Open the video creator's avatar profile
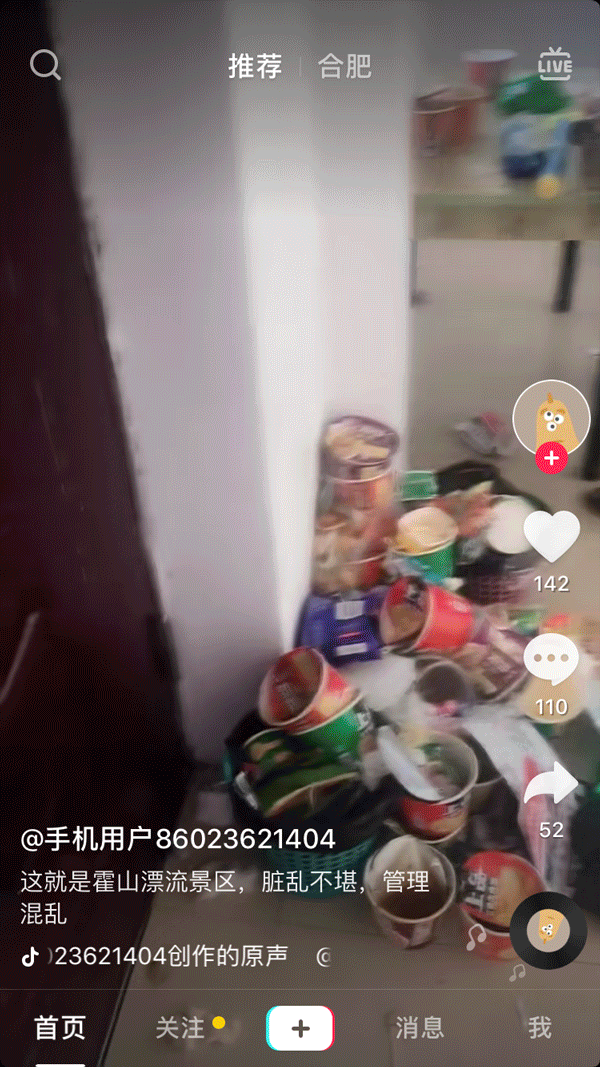 click(x=551, y=417)
